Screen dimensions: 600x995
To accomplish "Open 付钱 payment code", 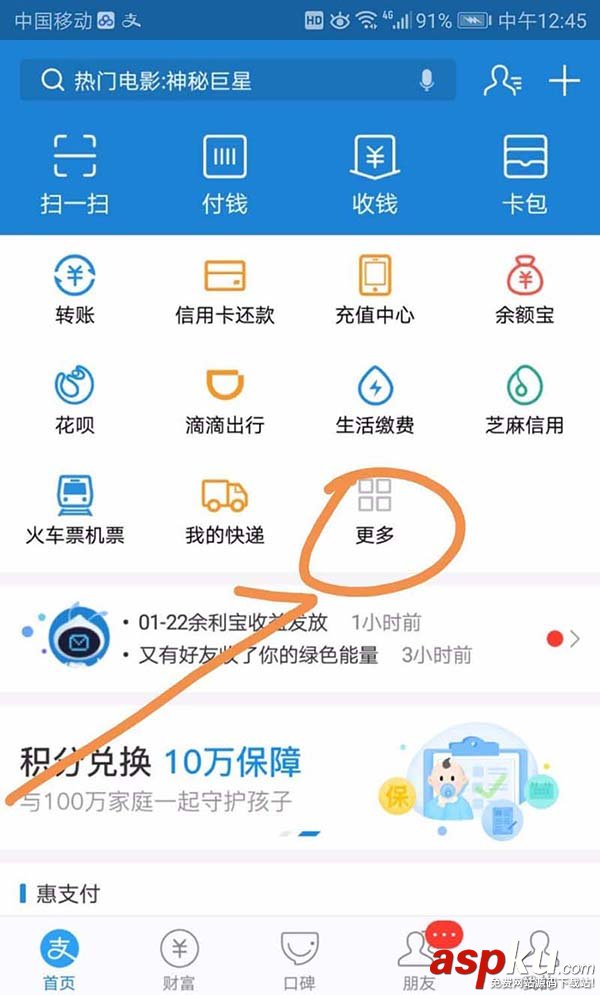I will point(225,173).
